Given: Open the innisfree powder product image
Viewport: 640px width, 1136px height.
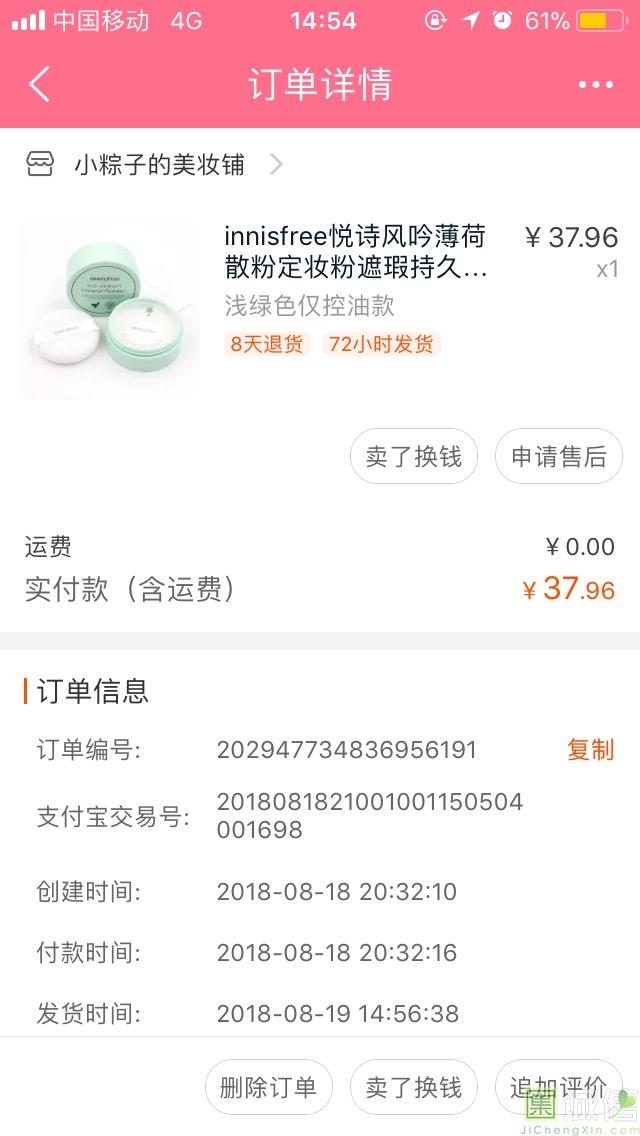Looking at the screenshot, I should point(110,309).
